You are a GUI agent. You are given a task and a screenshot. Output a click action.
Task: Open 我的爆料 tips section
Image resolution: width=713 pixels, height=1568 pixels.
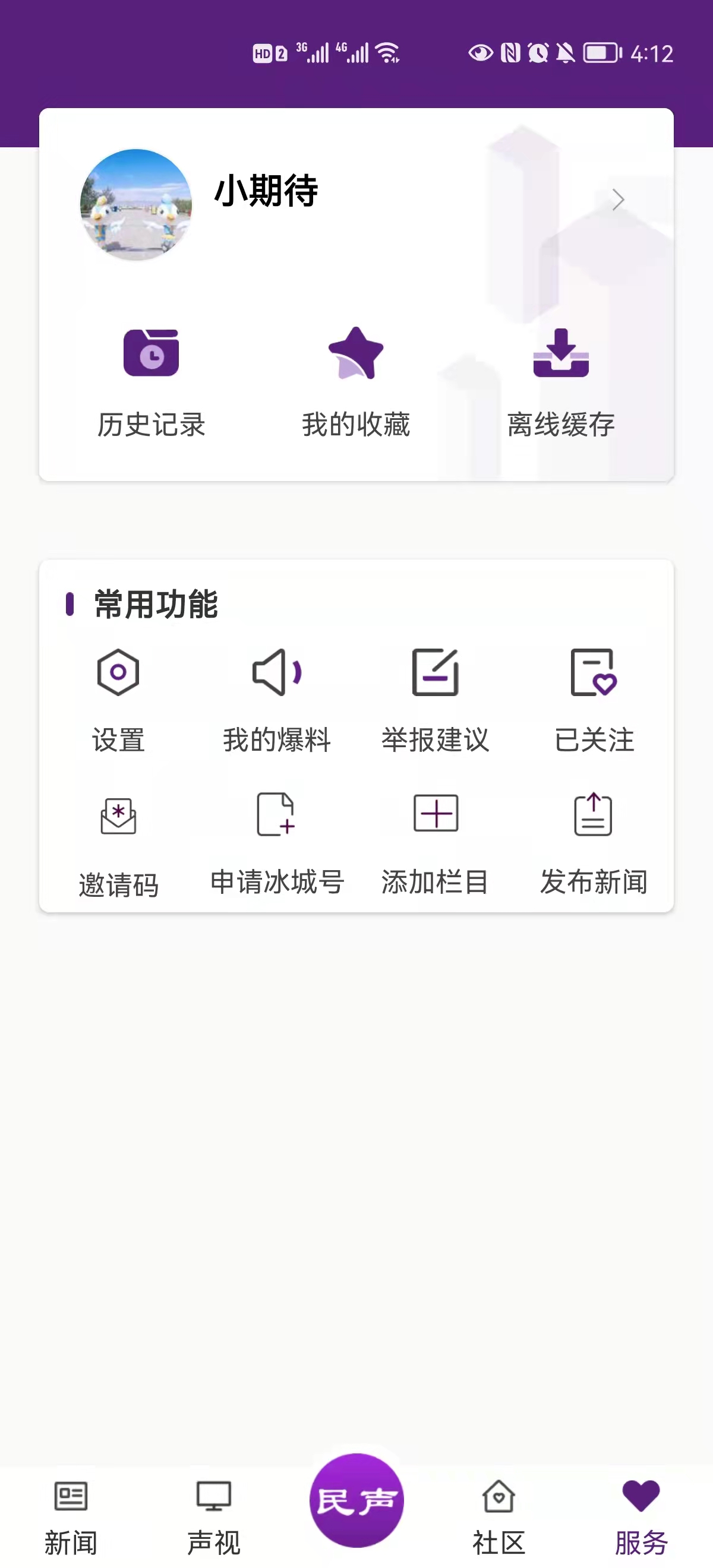coord(277,700)
